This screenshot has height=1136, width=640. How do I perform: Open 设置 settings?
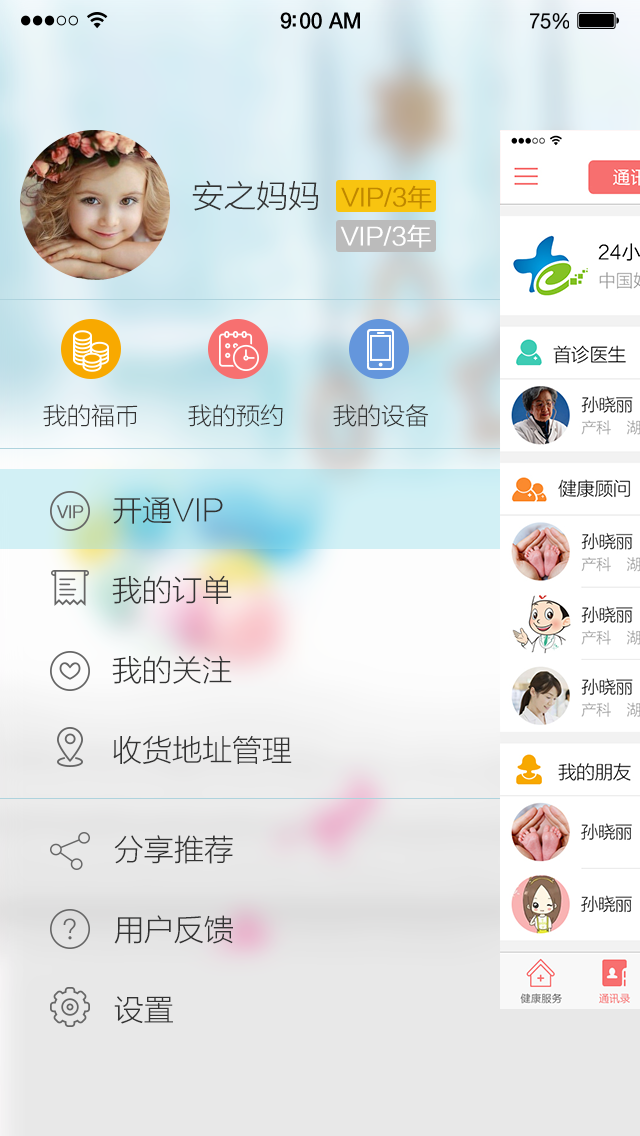[x=250, y=1009]
